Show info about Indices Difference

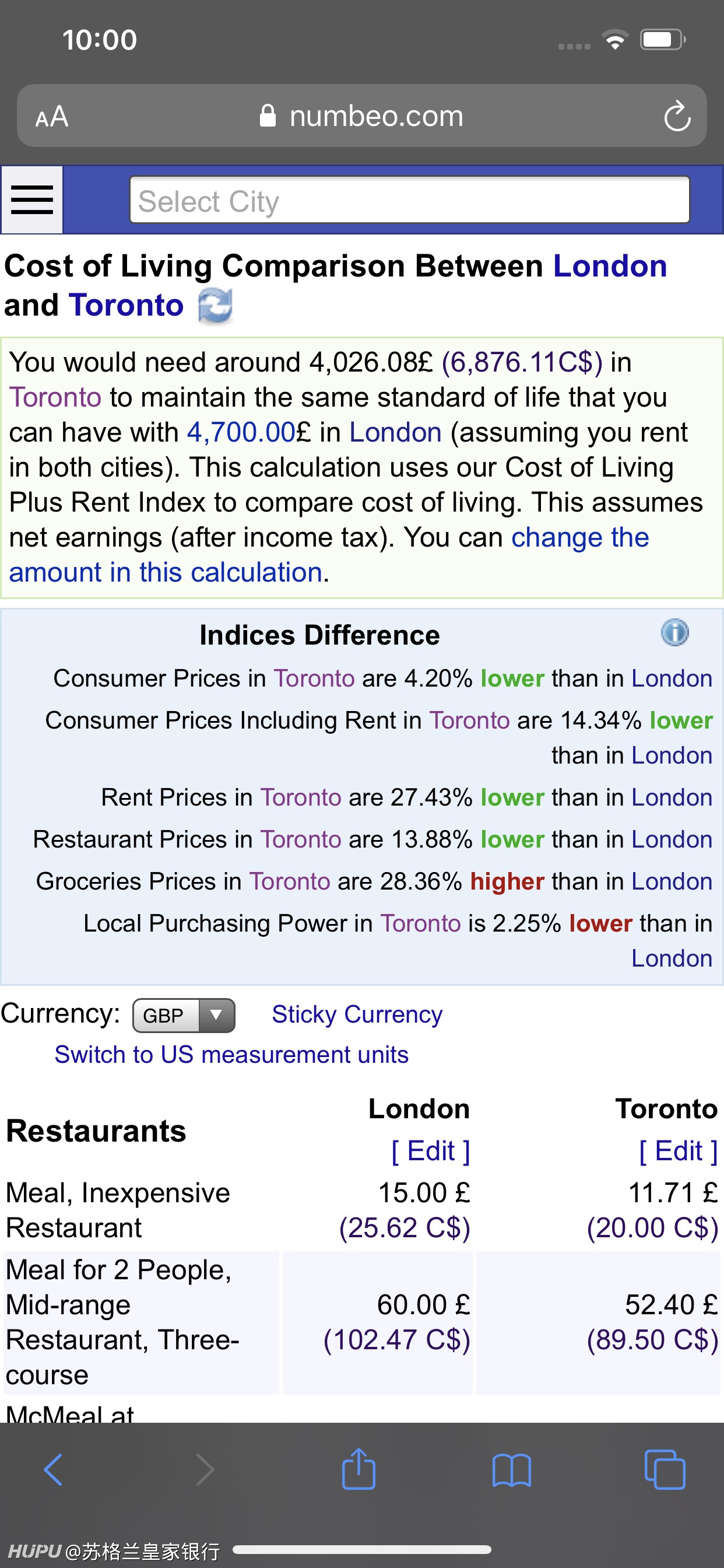click(x=674, y=632)
